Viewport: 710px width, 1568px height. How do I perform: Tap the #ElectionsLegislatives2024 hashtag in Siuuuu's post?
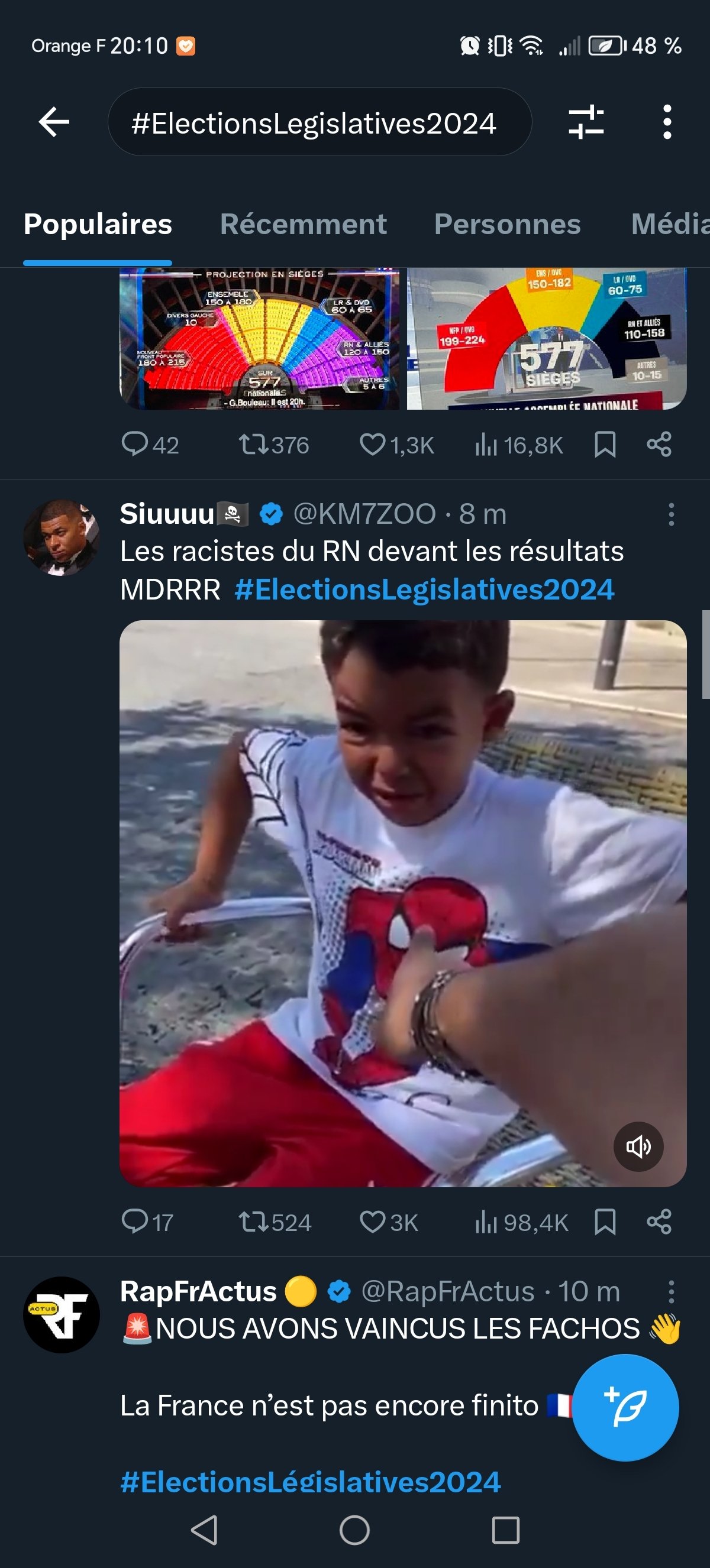pyautogui.click(x=424, y=590)
